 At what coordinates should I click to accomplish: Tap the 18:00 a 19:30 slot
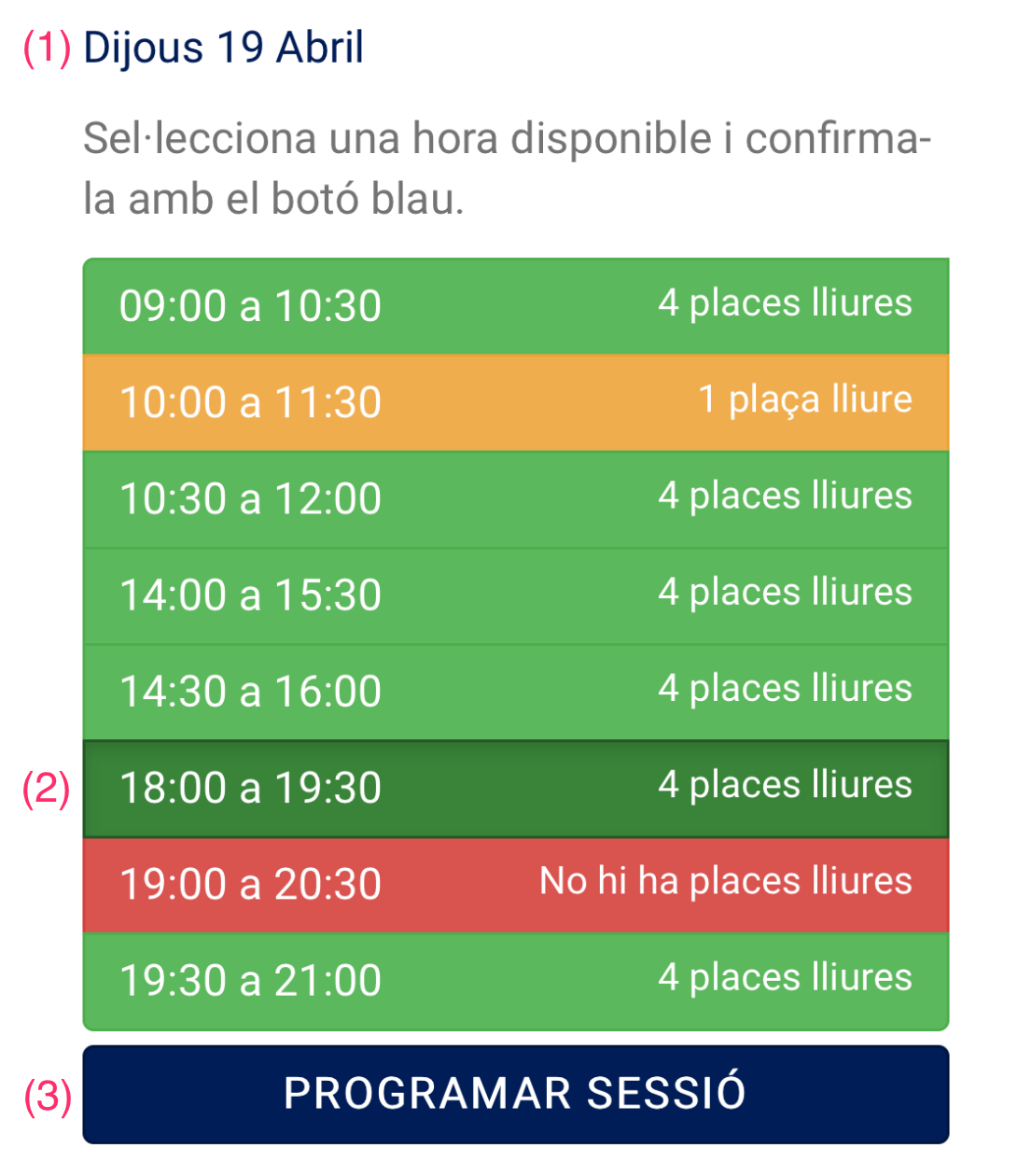515,788
